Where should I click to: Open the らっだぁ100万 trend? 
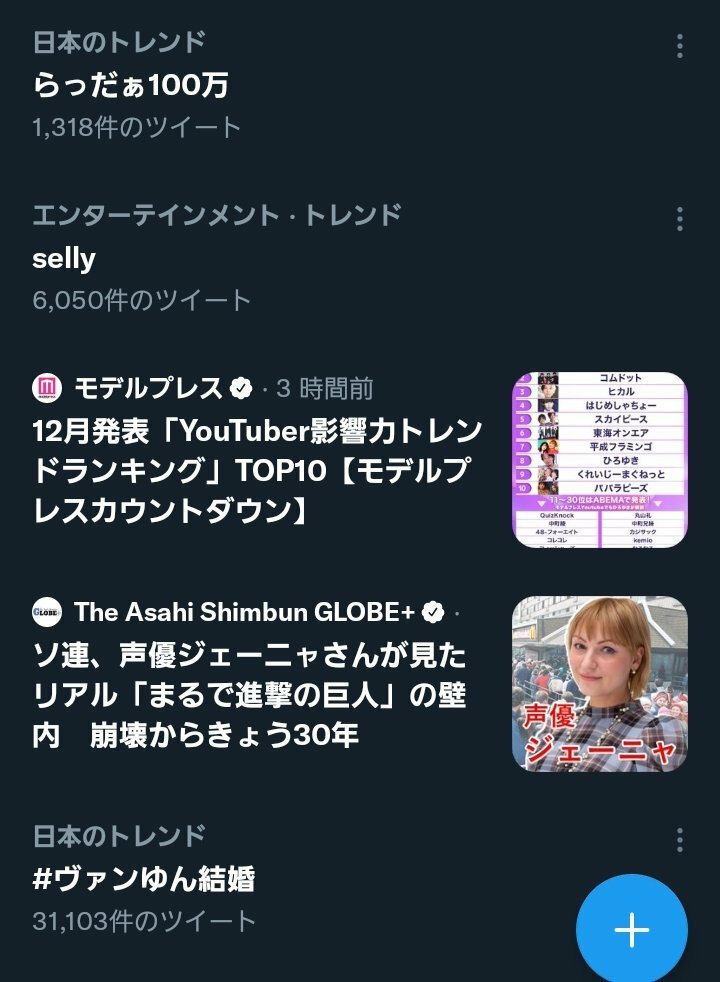click(x=131, y=85)
